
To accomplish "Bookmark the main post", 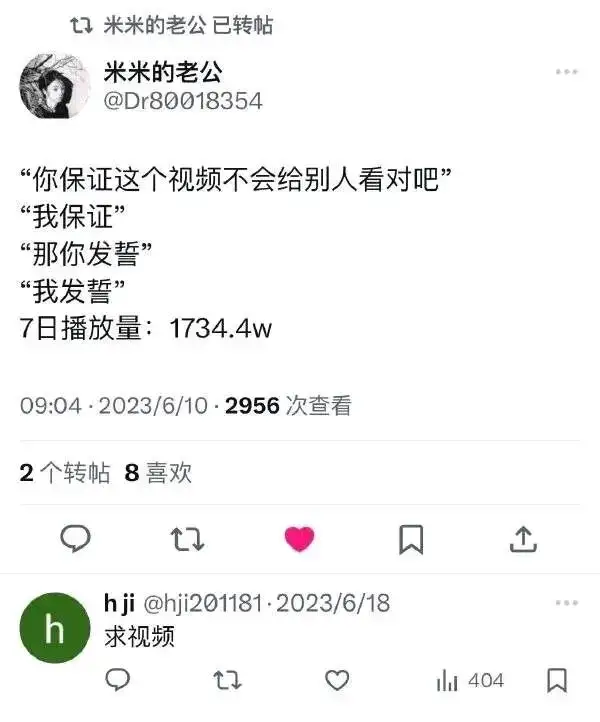I will coord(411,539).
